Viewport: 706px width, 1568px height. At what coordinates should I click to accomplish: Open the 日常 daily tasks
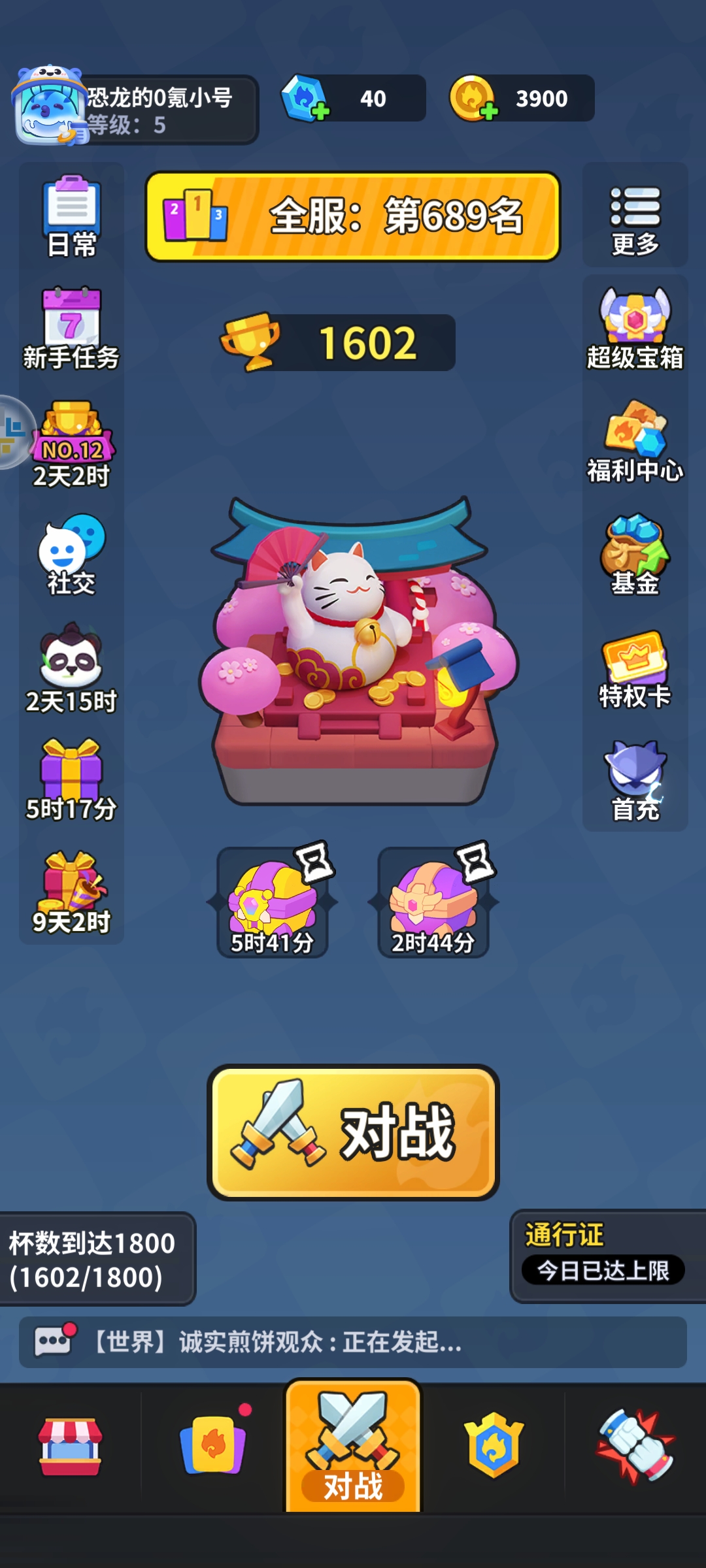pyautogui.click(x=71, y=216)
